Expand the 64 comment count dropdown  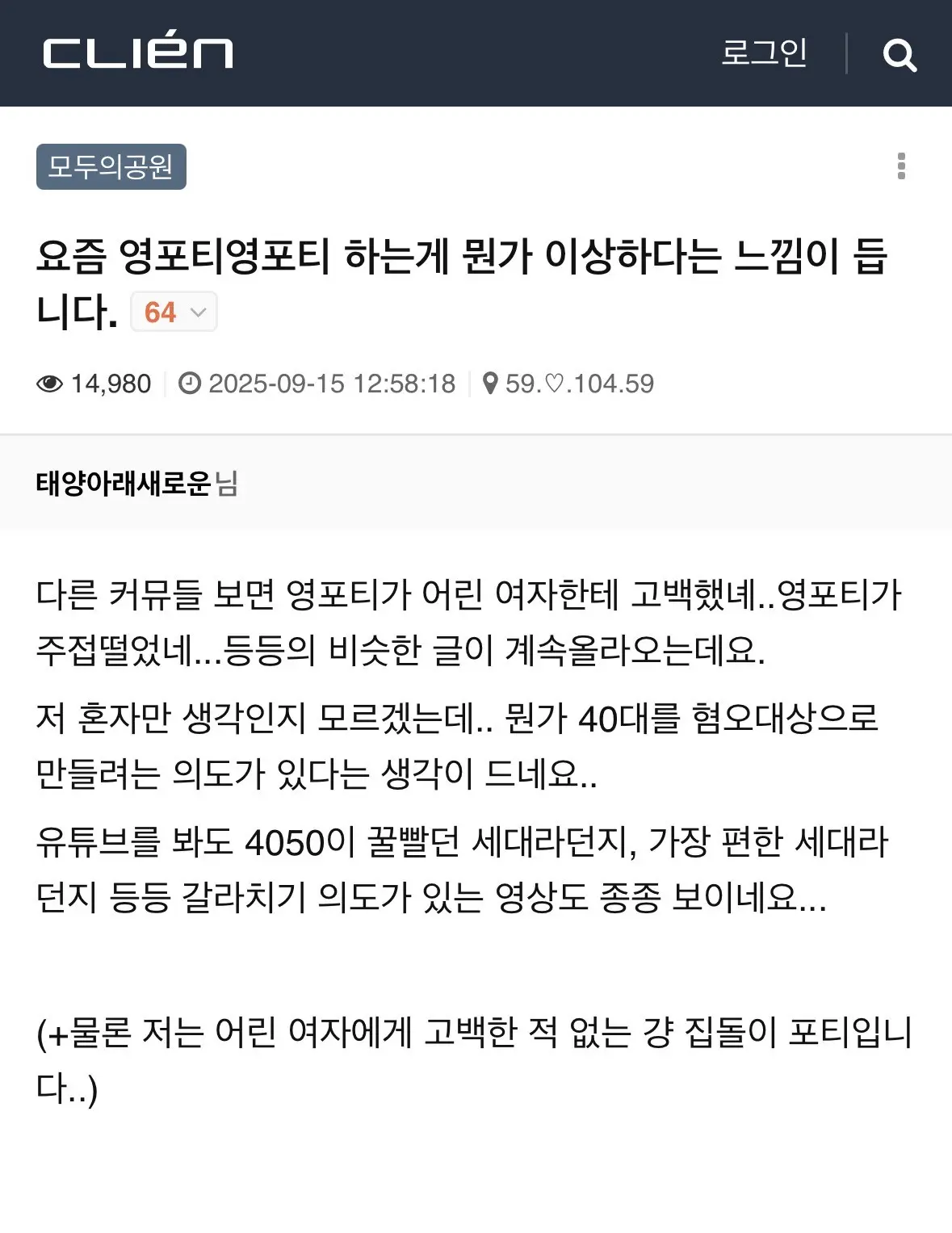(174, 312)
